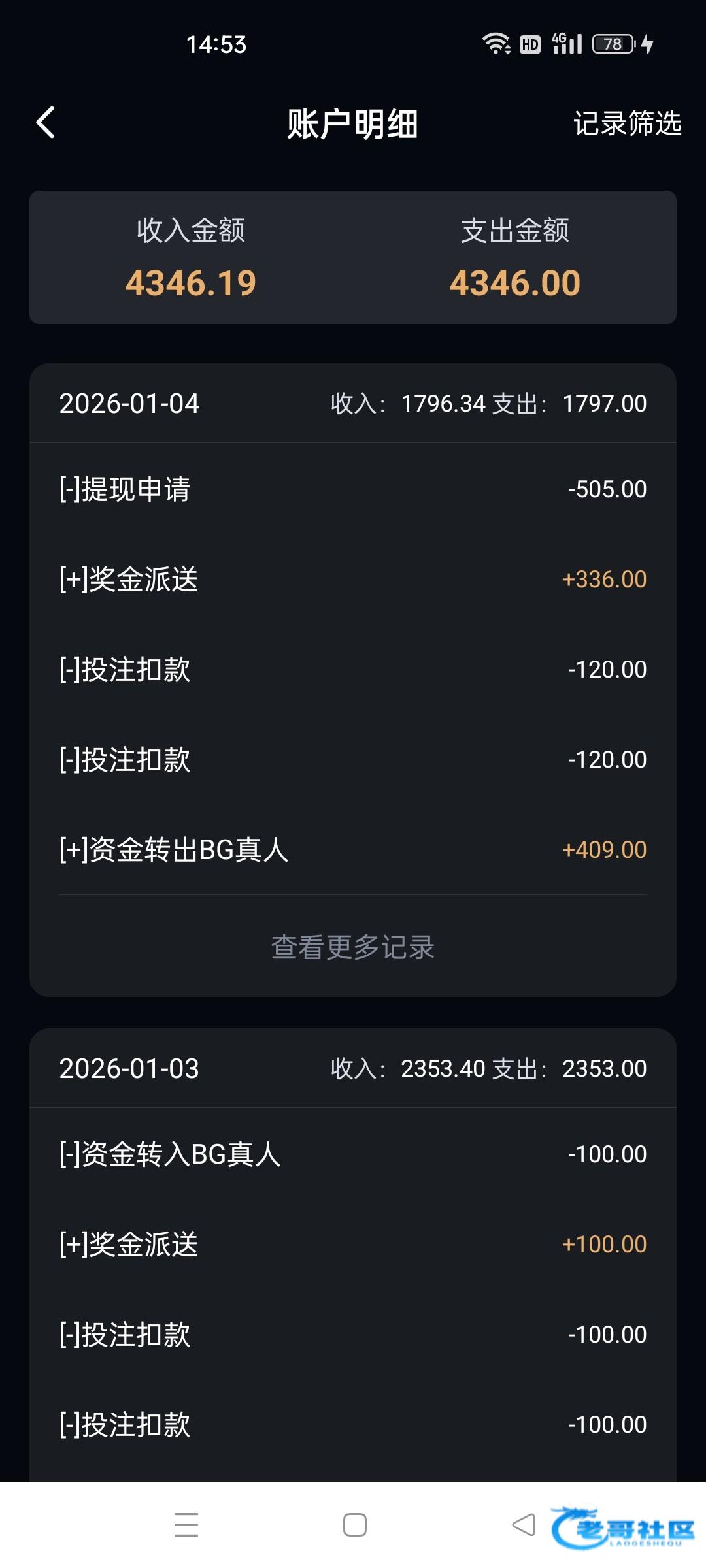Go back from 账户明细 page
The width and height of the screenshot is (706, 1568).
coord(46,123)
